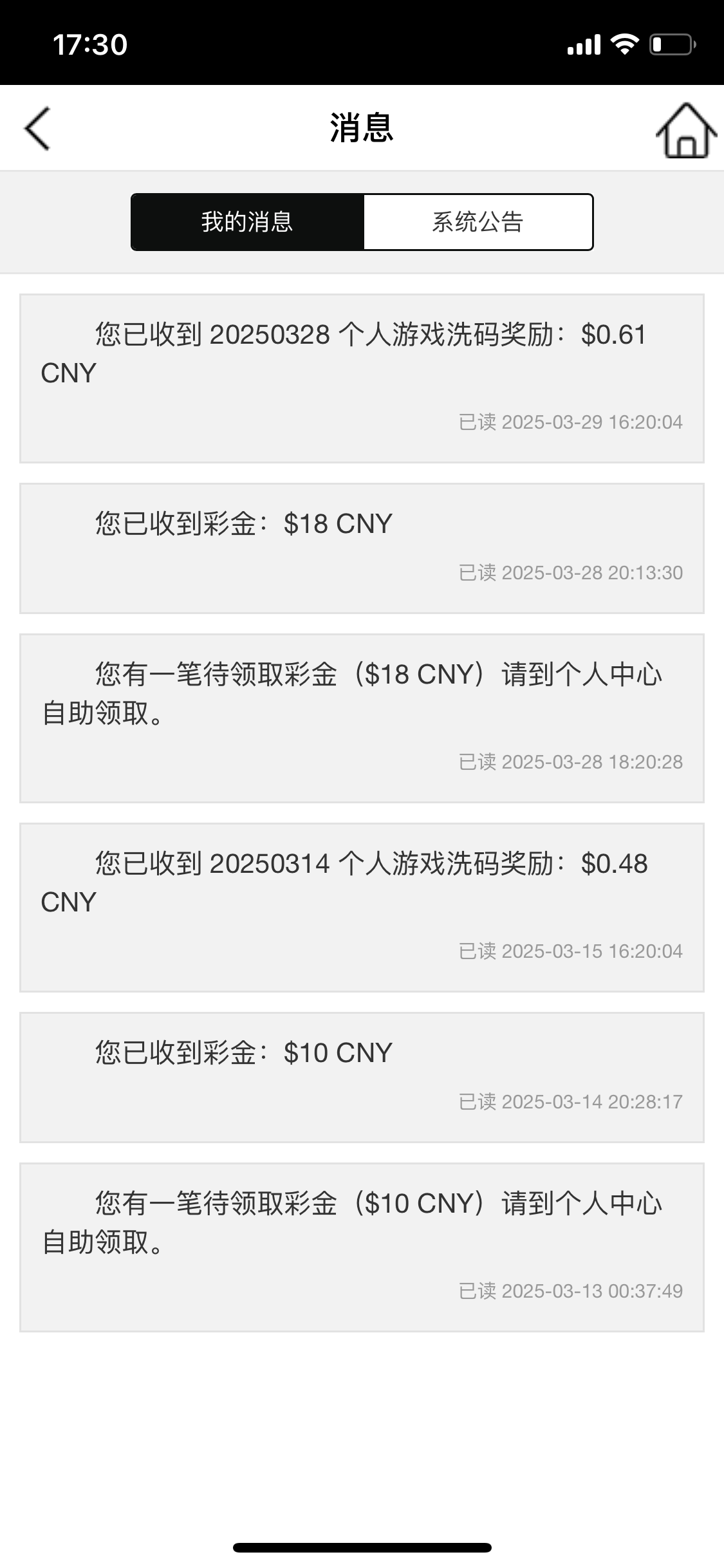Go back using the back arrow

(37, 129)
